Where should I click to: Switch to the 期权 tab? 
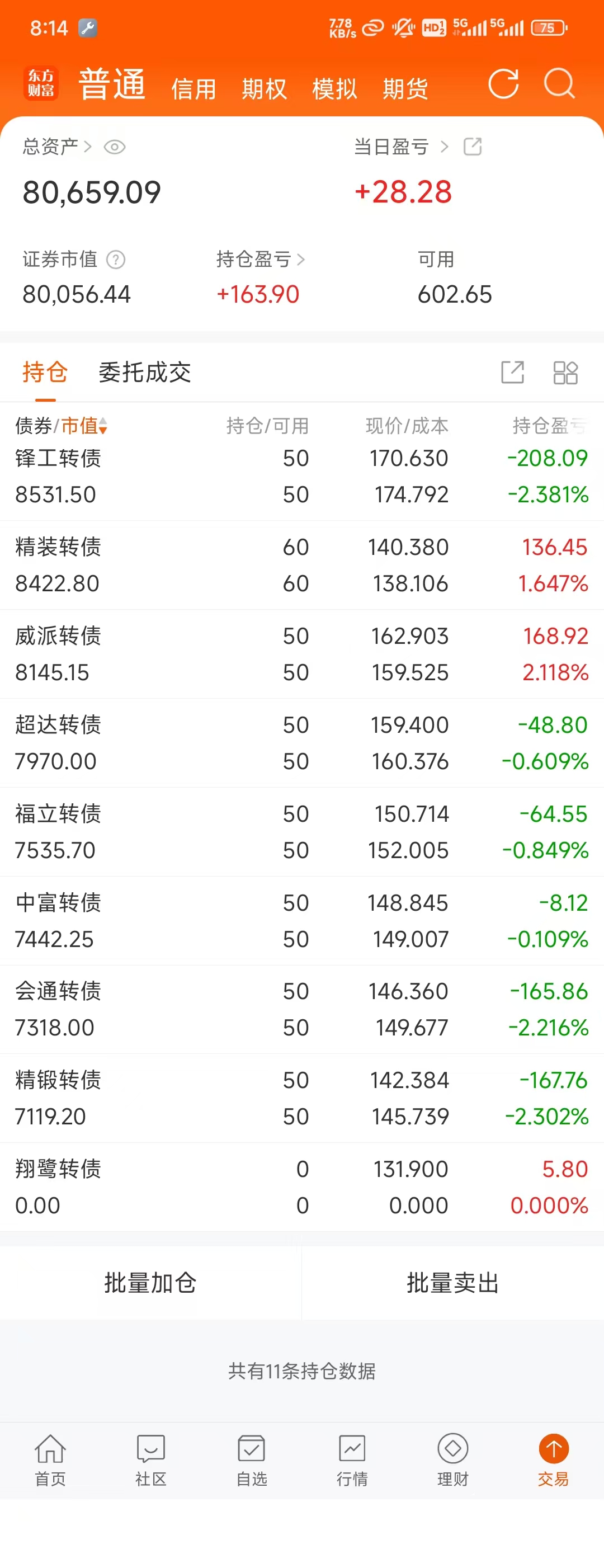pos(264,89)
